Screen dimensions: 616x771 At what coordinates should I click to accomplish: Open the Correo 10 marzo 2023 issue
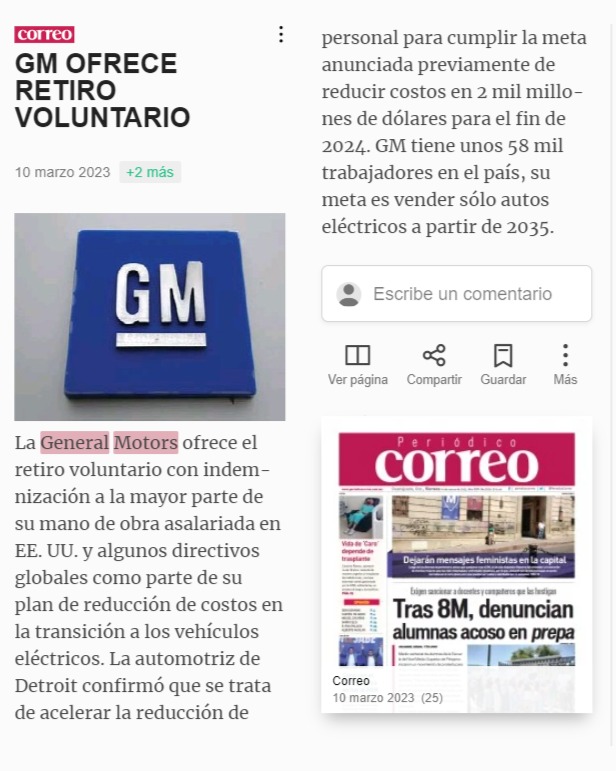click(457, 564)
